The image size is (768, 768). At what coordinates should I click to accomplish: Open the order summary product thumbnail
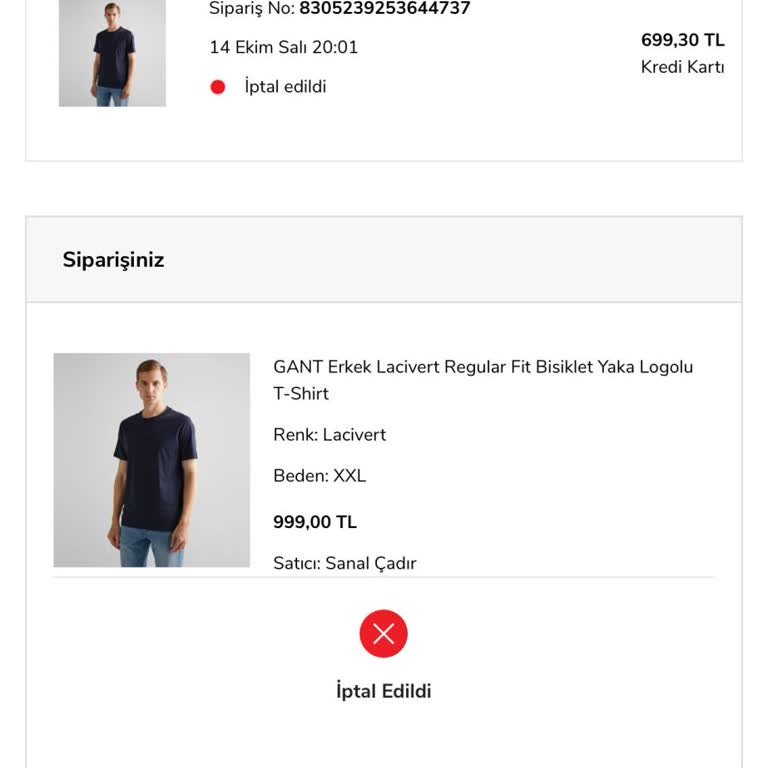112,52
